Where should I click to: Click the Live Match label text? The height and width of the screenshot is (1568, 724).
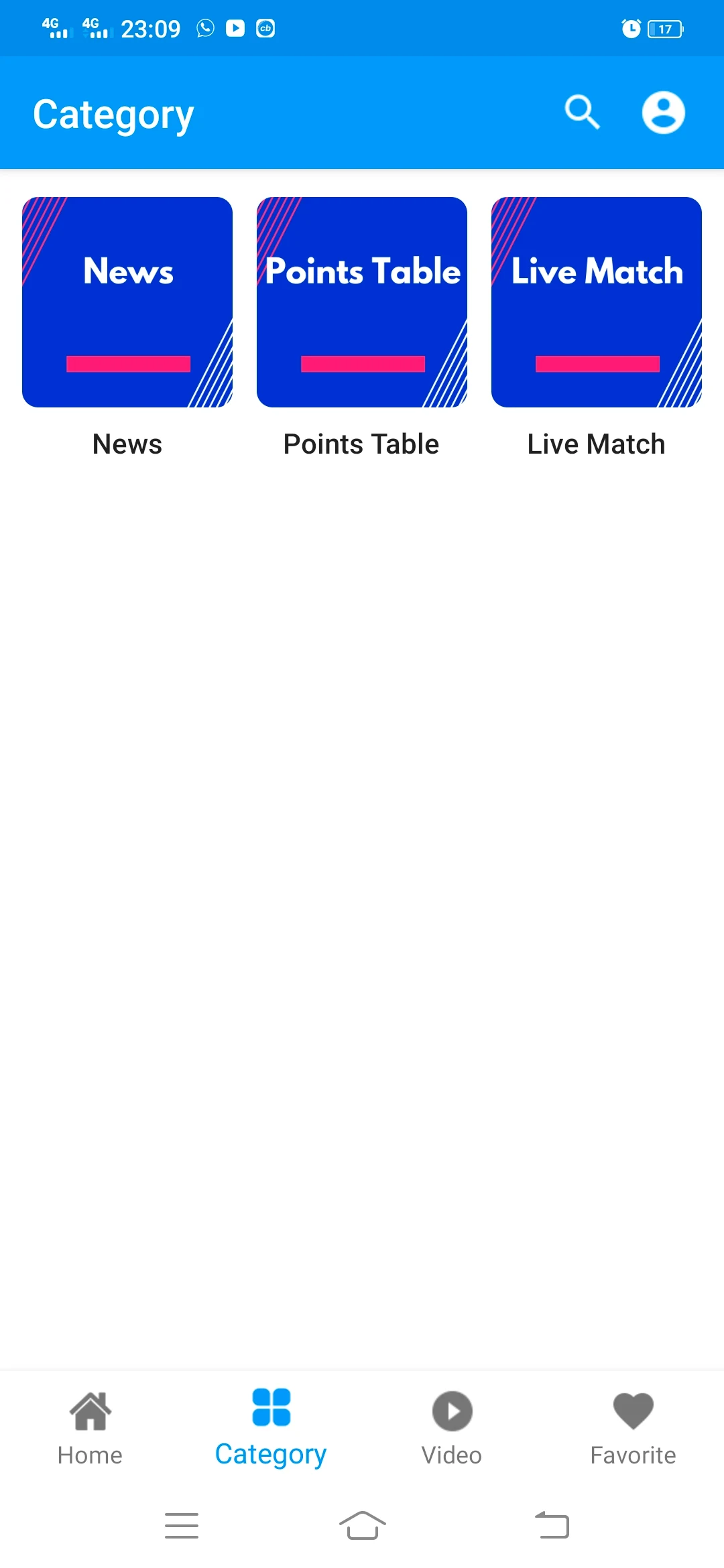[596, 444]
